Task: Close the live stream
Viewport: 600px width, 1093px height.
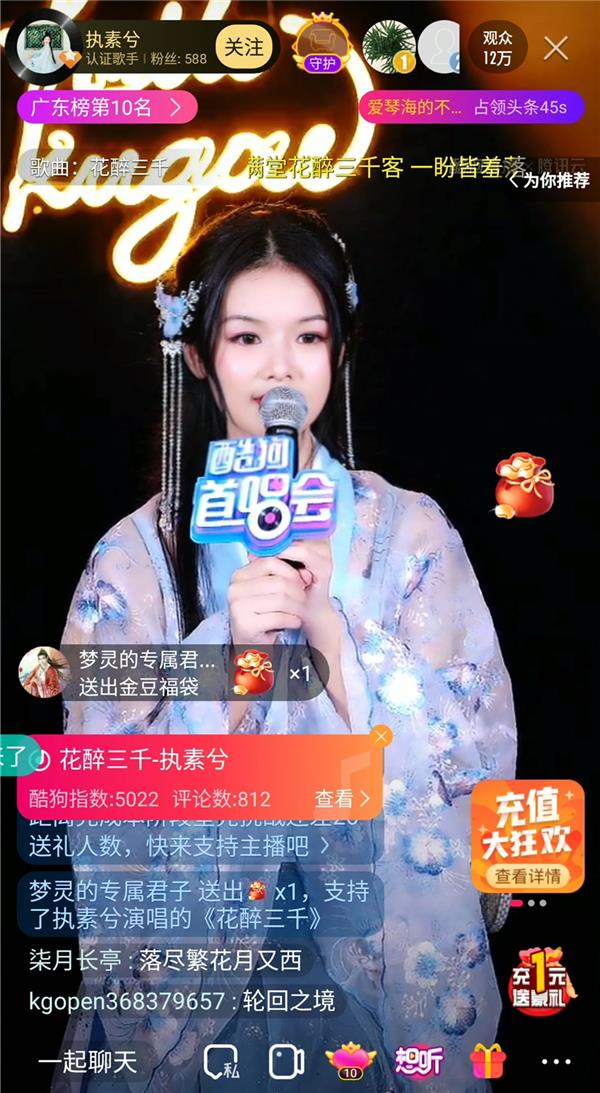Action: 556,47
